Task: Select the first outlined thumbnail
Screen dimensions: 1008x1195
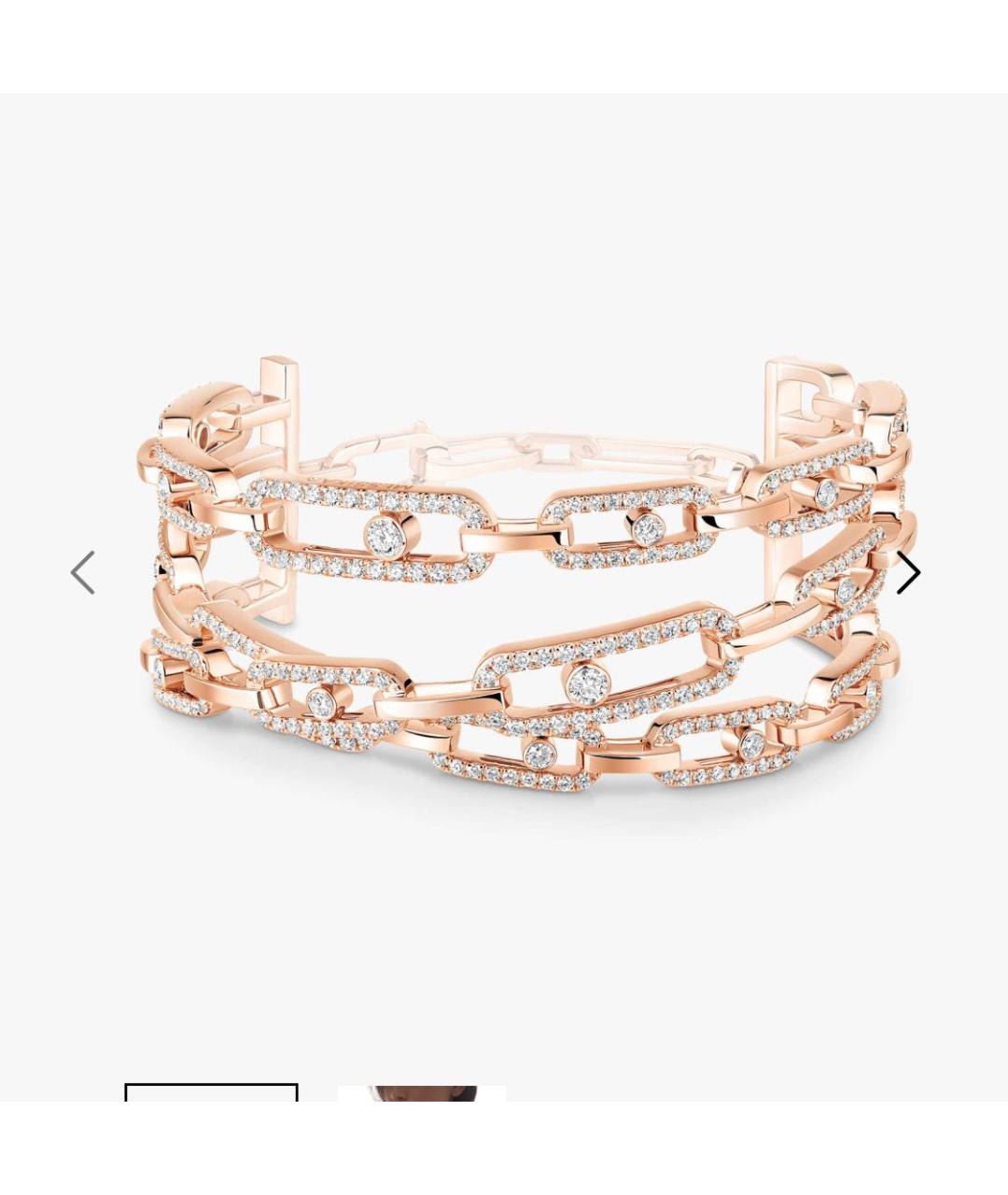Action: (211, 1093)
